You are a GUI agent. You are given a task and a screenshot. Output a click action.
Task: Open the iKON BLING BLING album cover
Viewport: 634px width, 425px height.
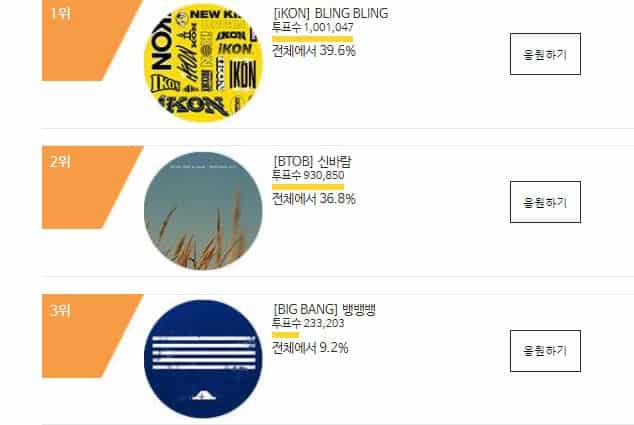click(203, 62)
